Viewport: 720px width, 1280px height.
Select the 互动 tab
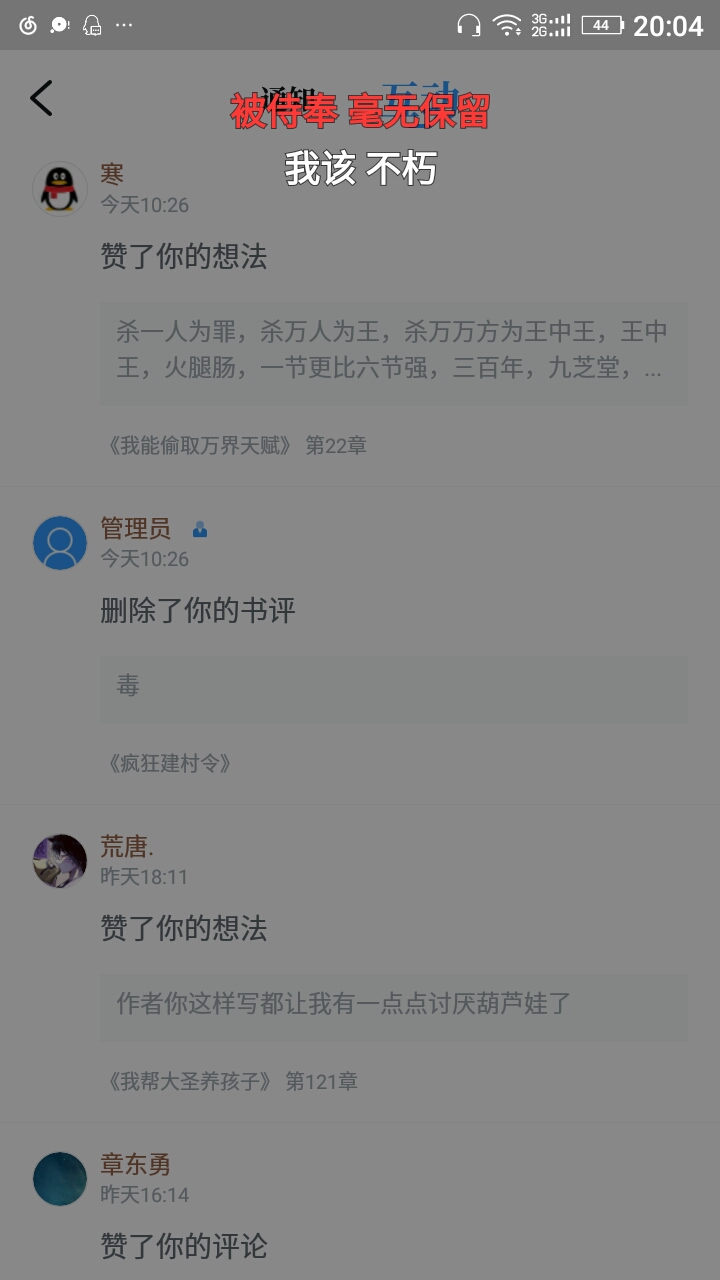[420, 98]
